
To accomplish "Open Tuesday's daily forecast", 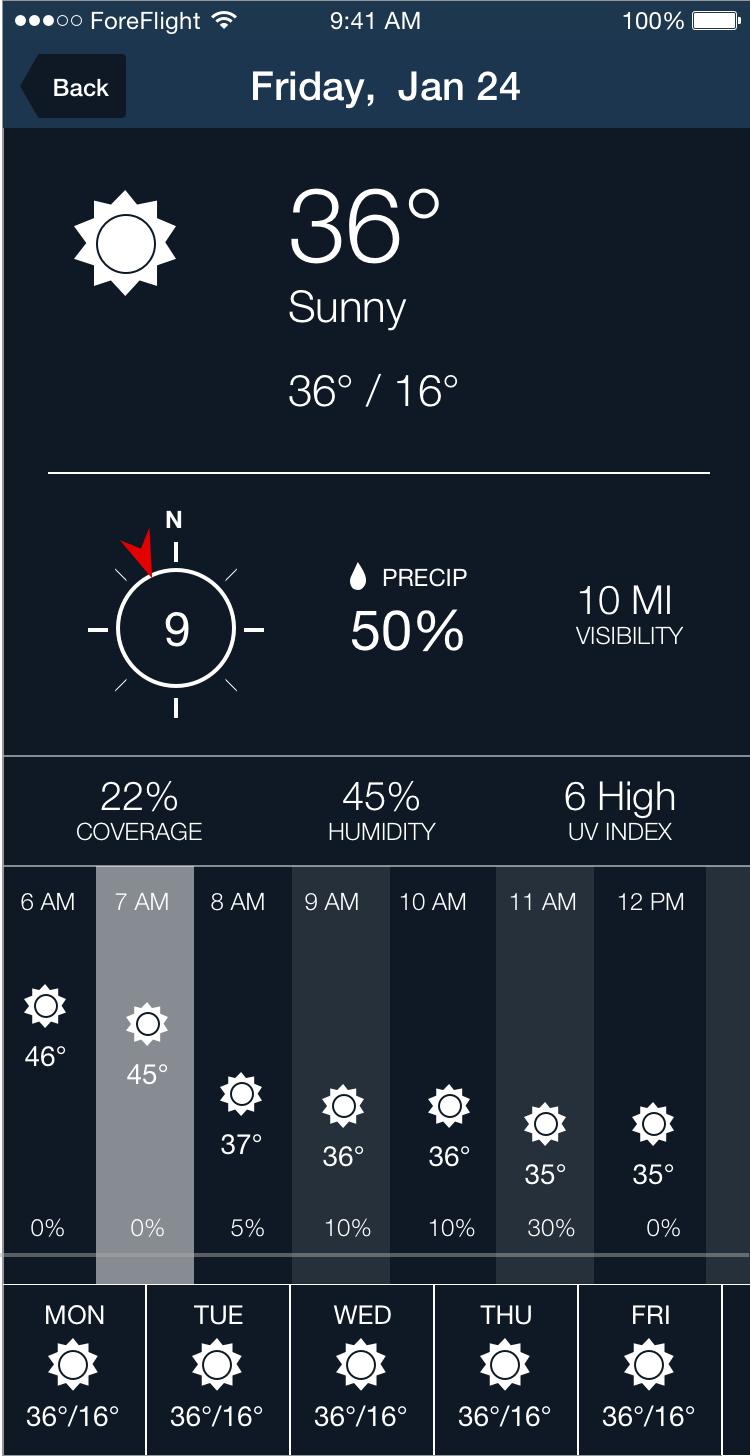I will [218, 1368].
